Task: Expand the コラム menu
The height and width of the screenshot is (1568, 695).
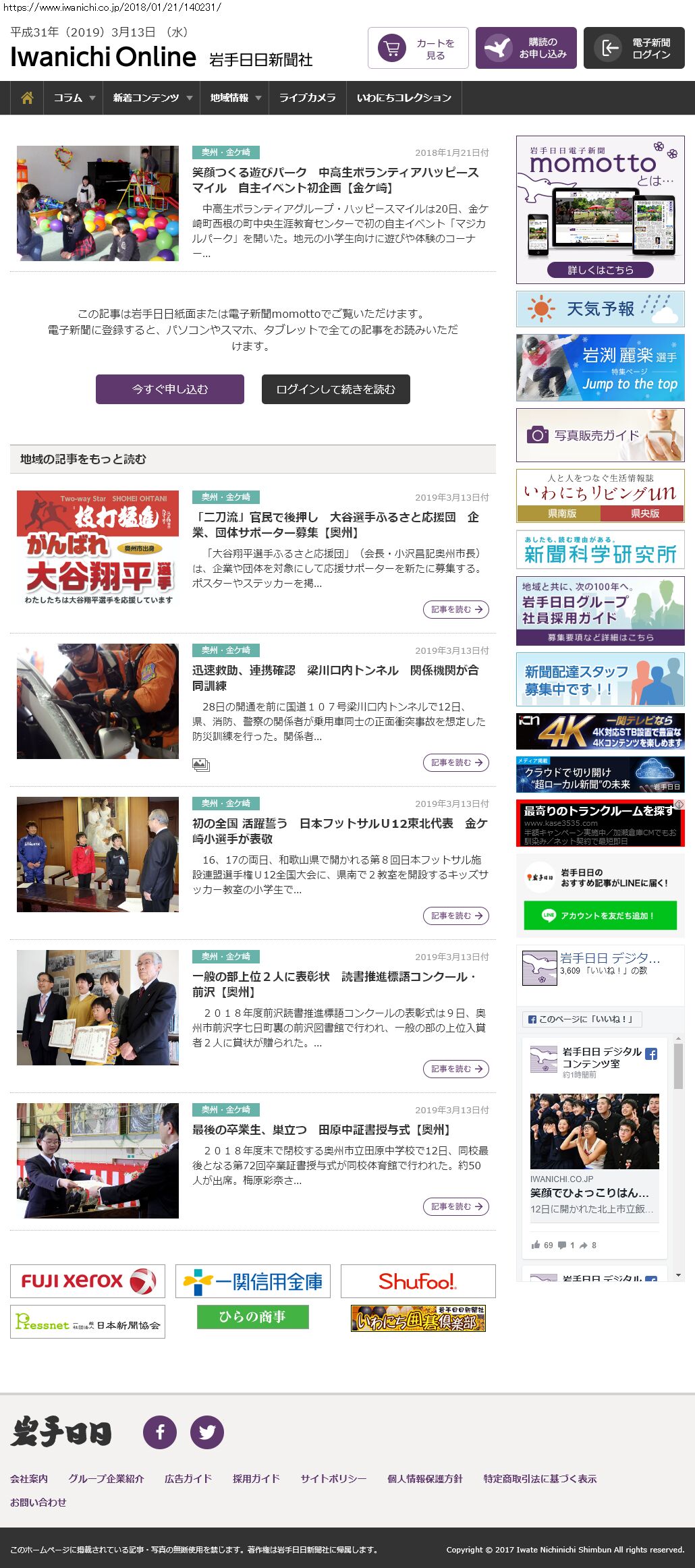Action: (74, 98)
